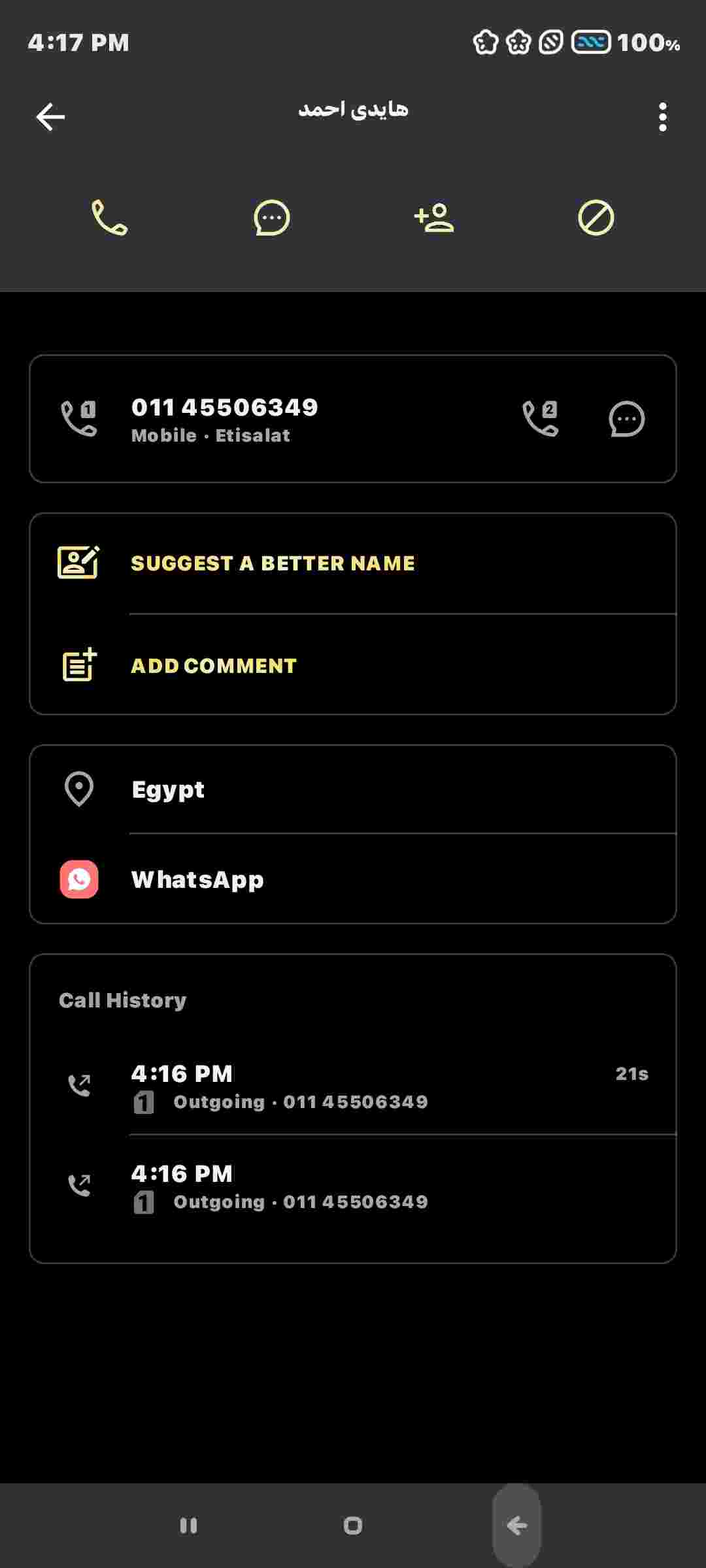
Task: Open the recent apps view
Action: coord(188,1526)
